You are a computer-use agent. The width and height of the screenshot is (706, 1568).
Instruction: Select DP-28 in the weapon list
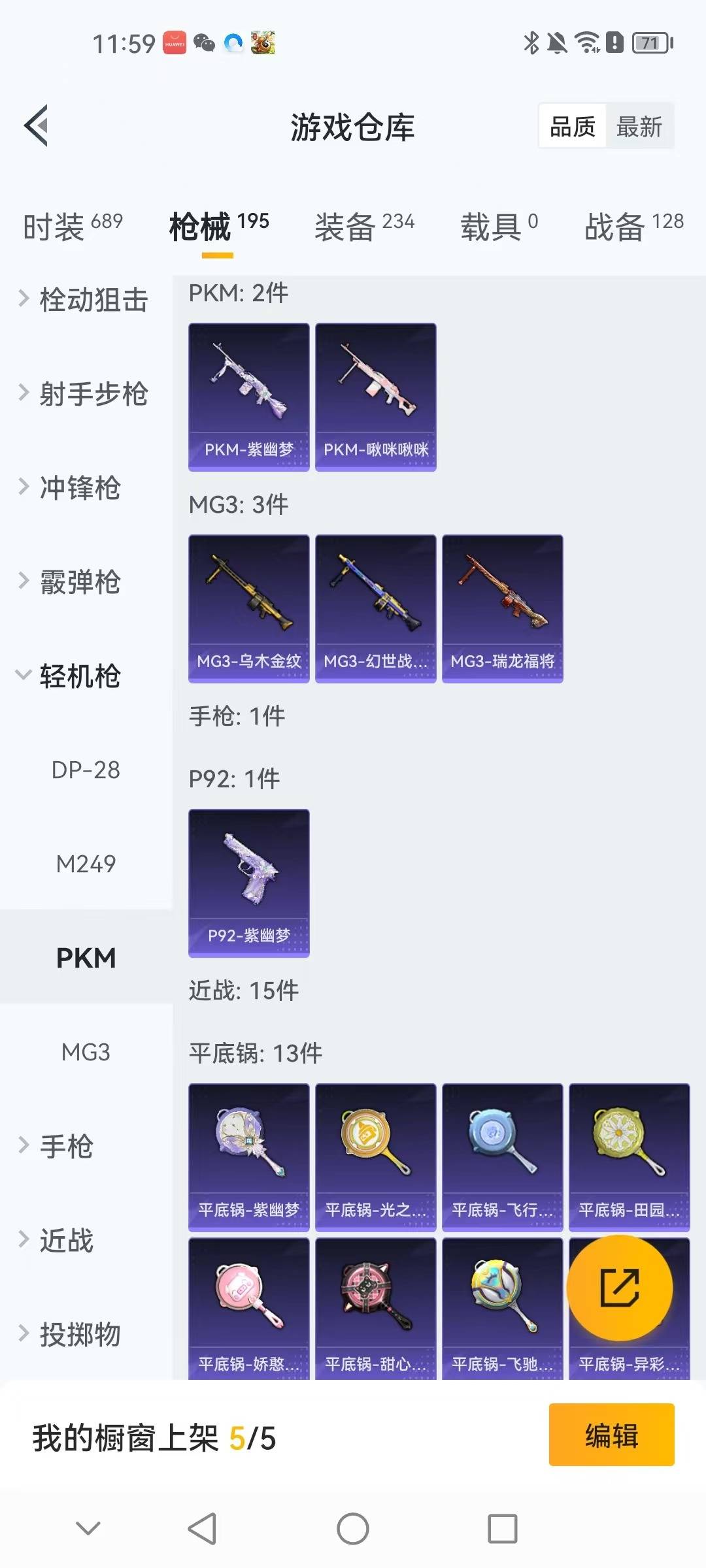tap(86, 771)
